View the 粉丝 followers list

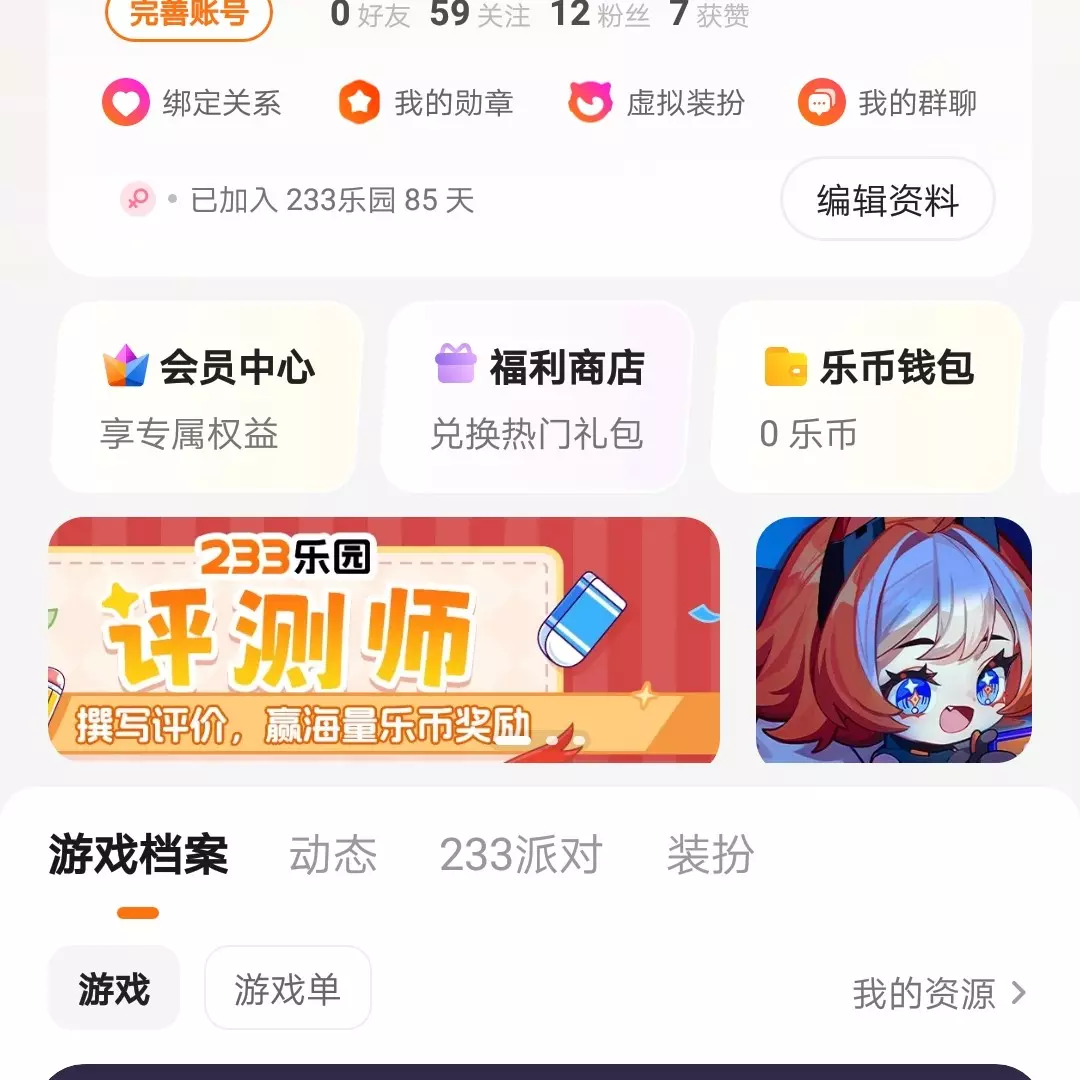pyautogui.click(x=600, y=15)
